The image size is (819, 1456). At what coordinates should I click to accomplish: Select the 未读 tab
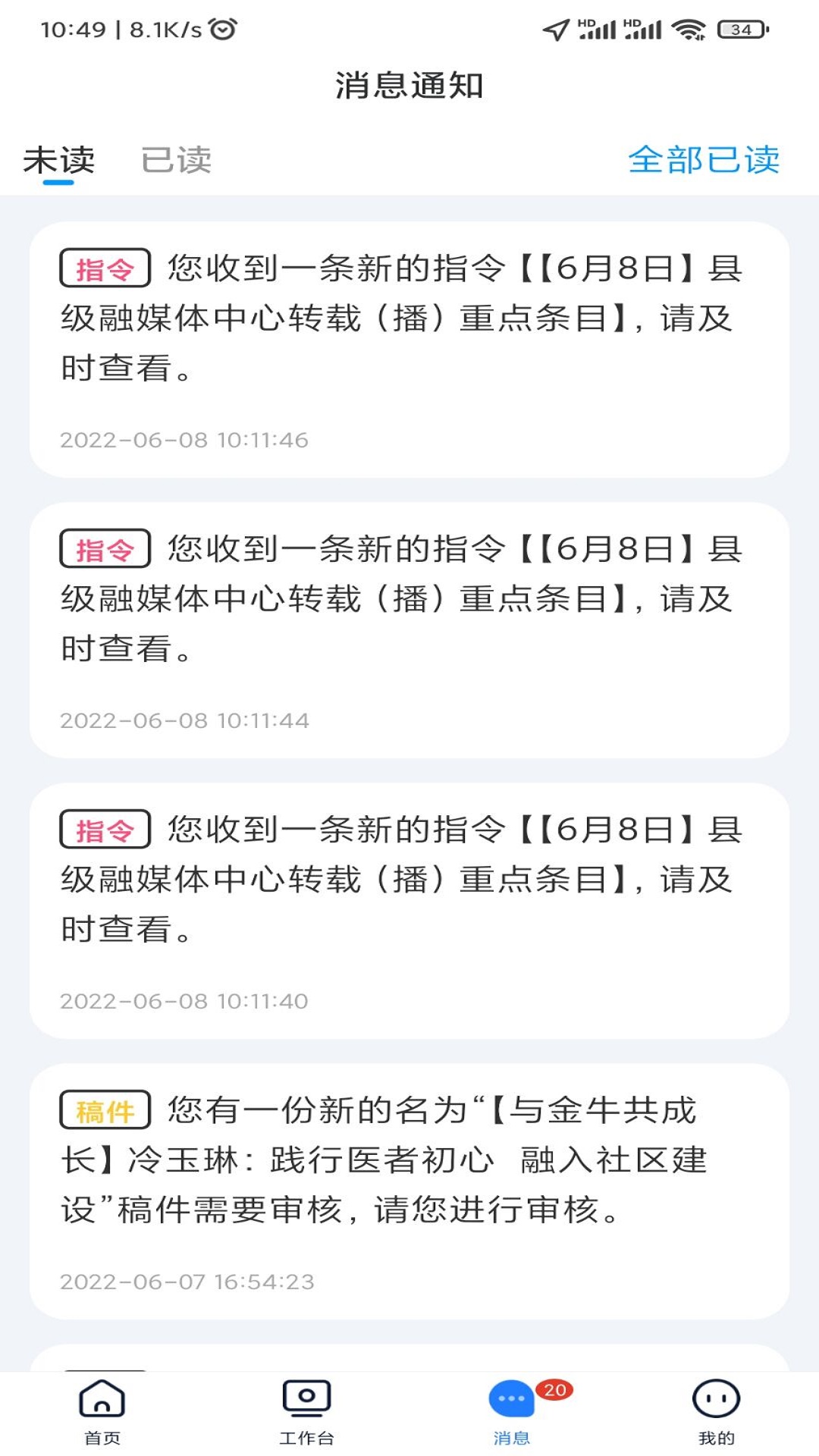click(59, 160)
